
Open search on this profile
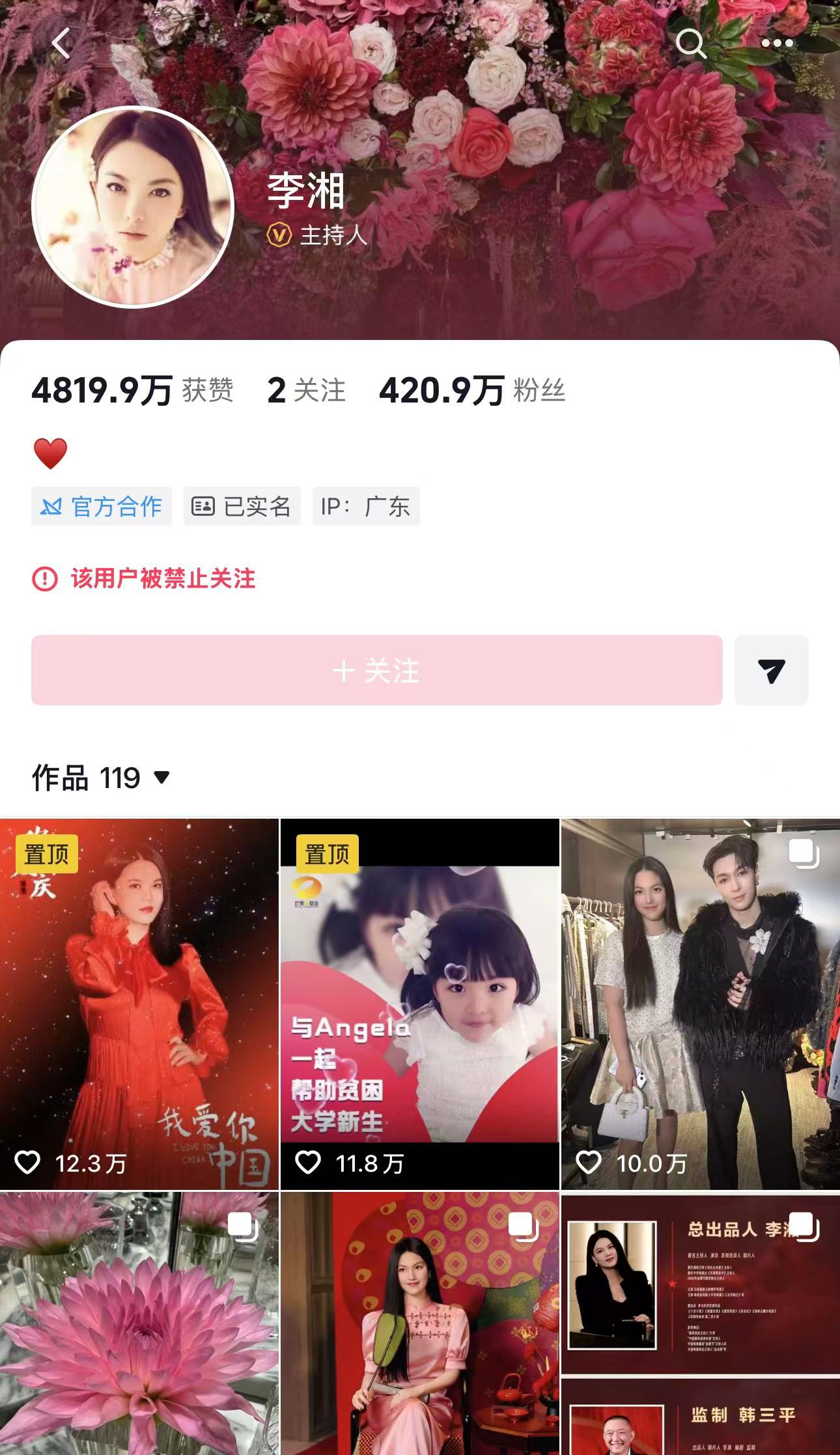click(x=690, y=44)
